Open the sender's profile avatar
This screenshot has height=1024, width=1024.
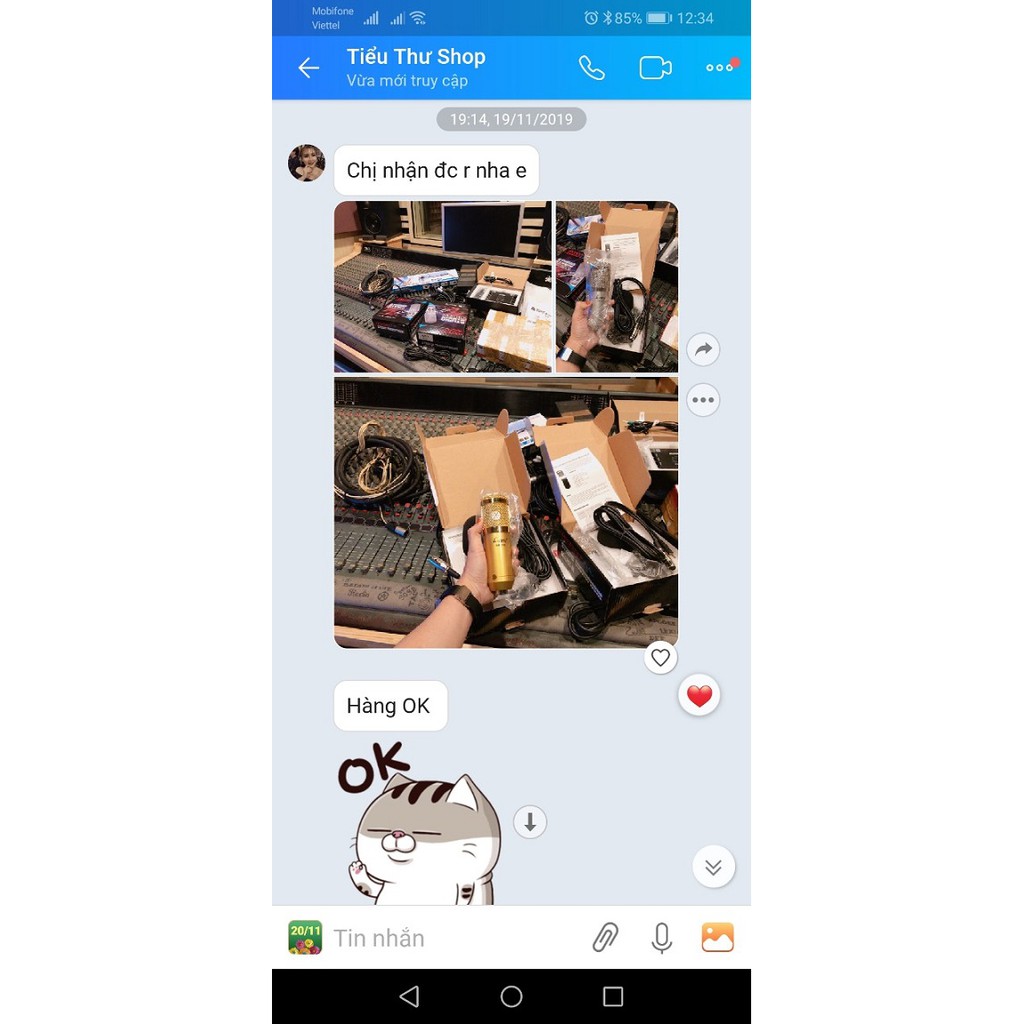[x=306, y=163]
